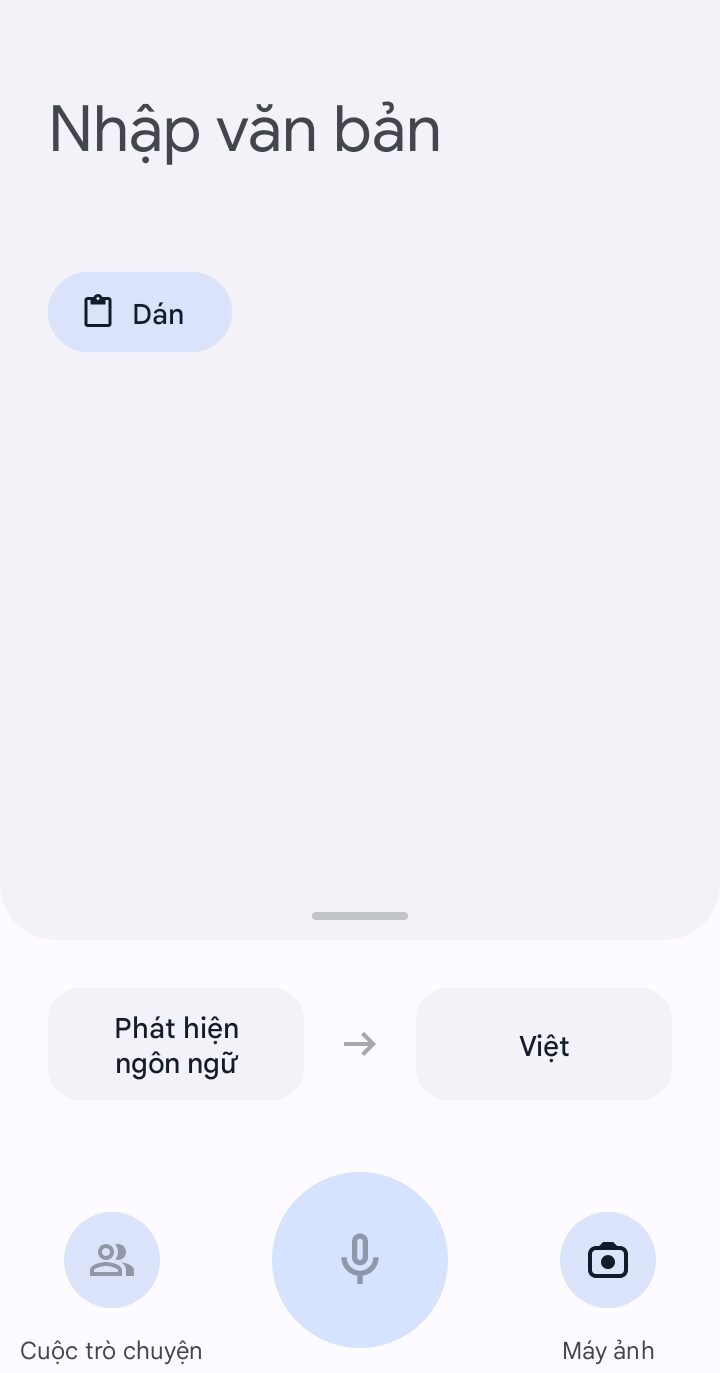
Task: Start voice input with the microphone button
Action: 360,1259
